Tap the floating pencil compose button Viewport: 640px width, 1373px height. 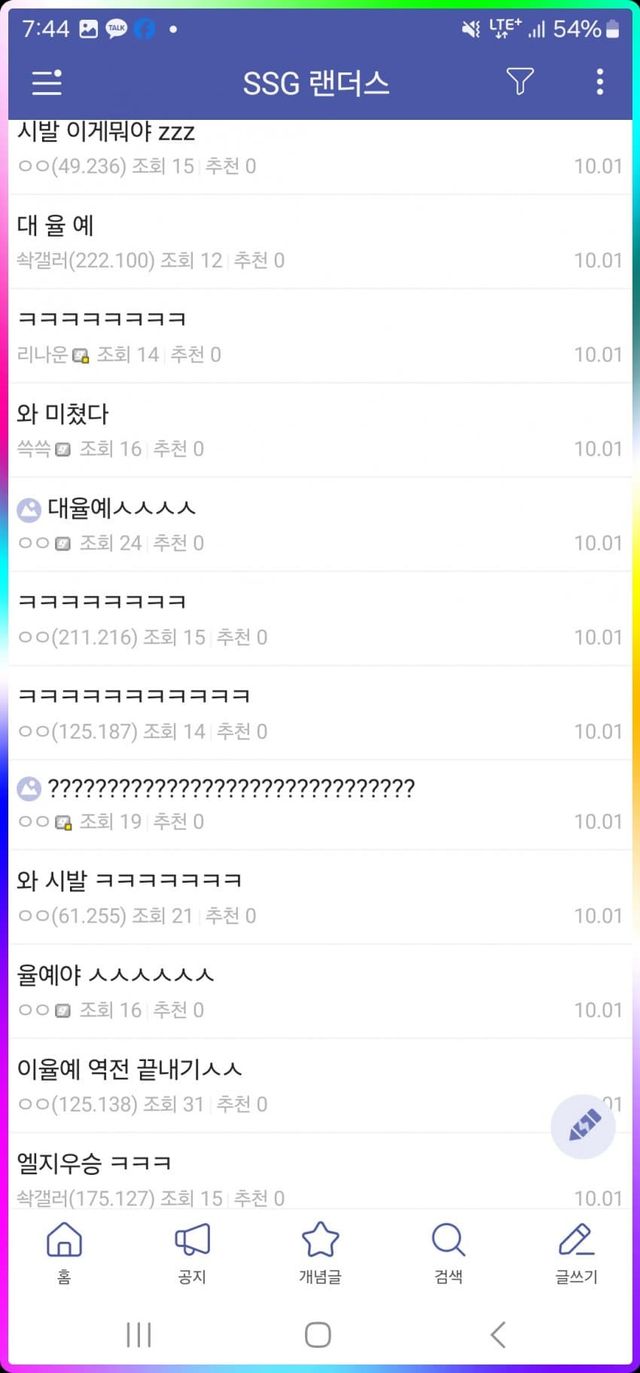[x=584, y=1126]
